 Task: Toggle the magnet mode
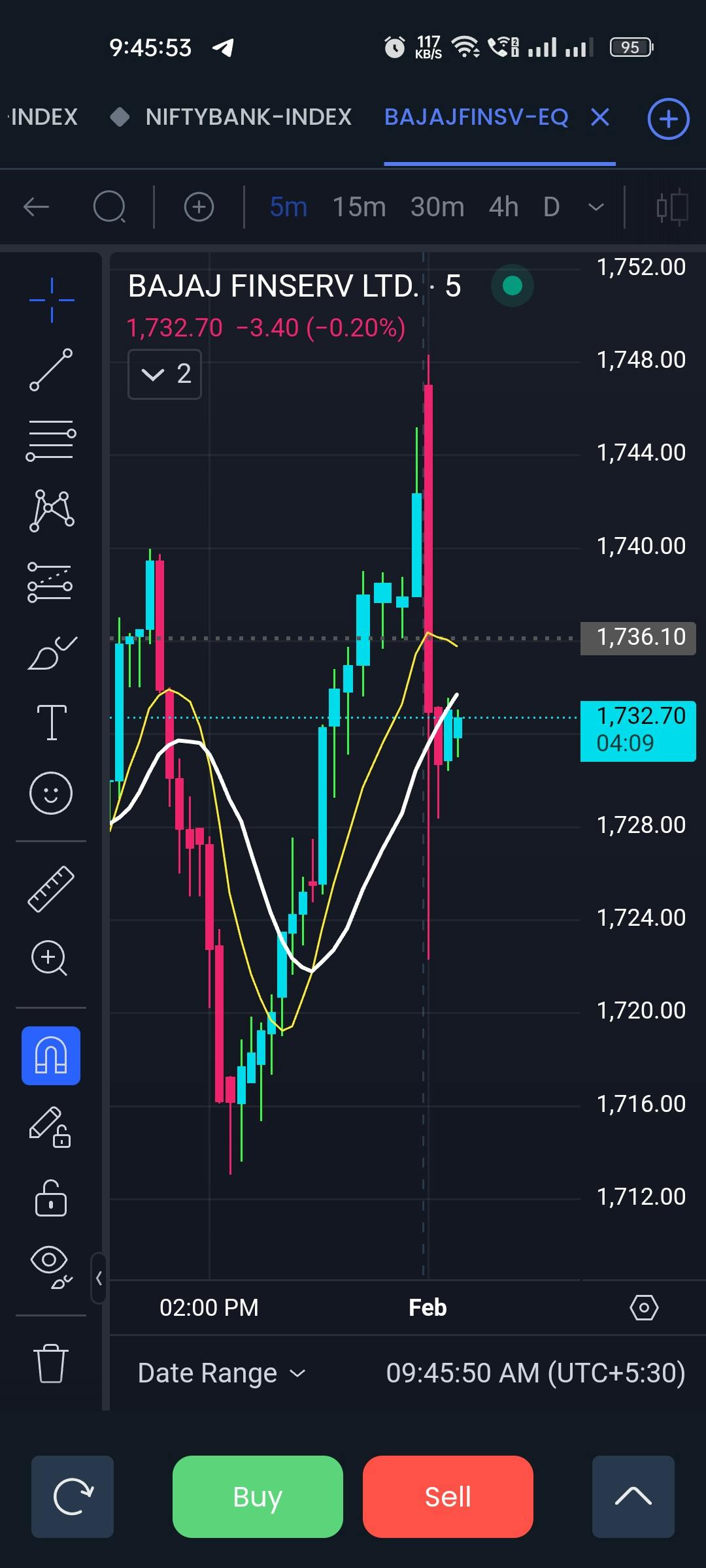pyautogui.click(x=51, y=1056)
